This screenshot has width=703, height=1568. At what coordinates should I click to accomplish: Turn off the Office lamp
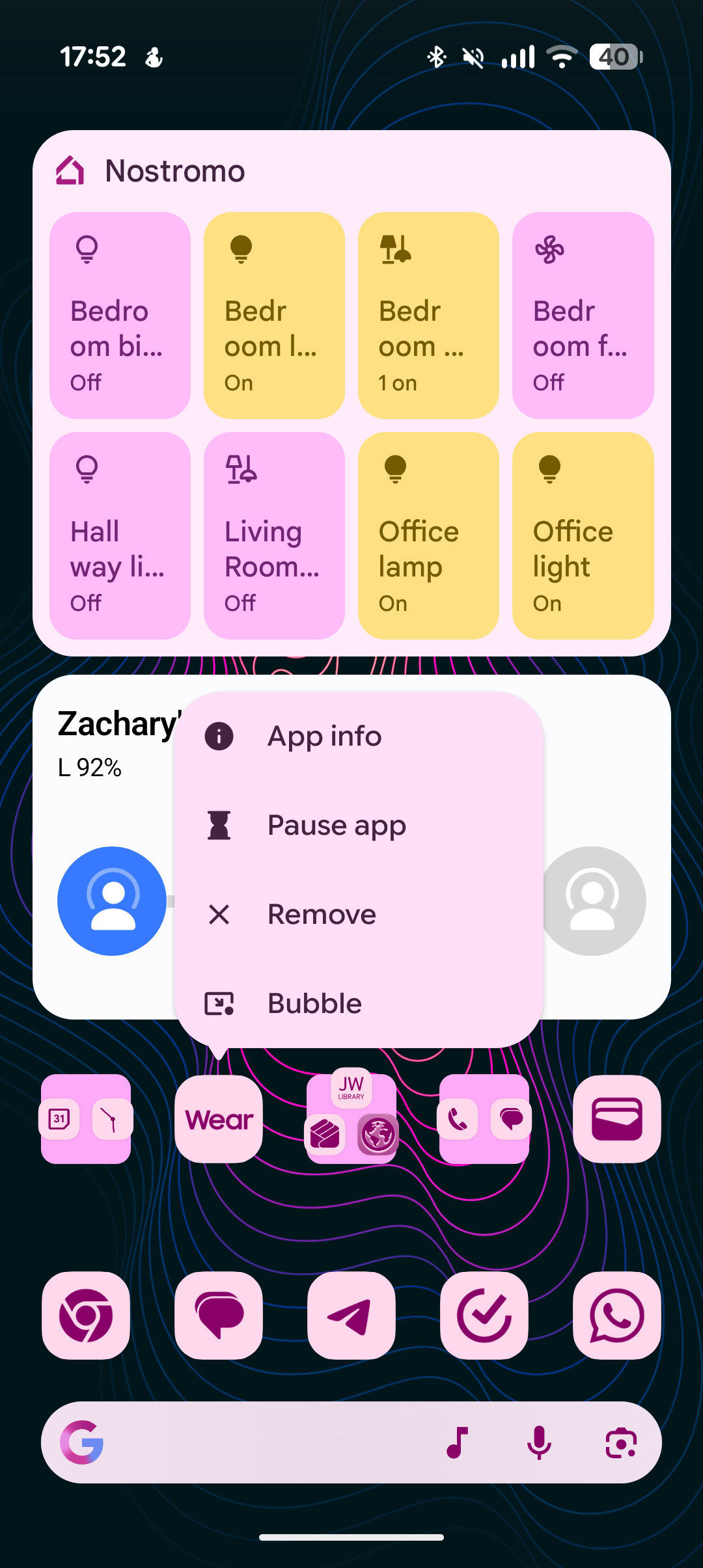pyautogui.click(x=428, y=535)
